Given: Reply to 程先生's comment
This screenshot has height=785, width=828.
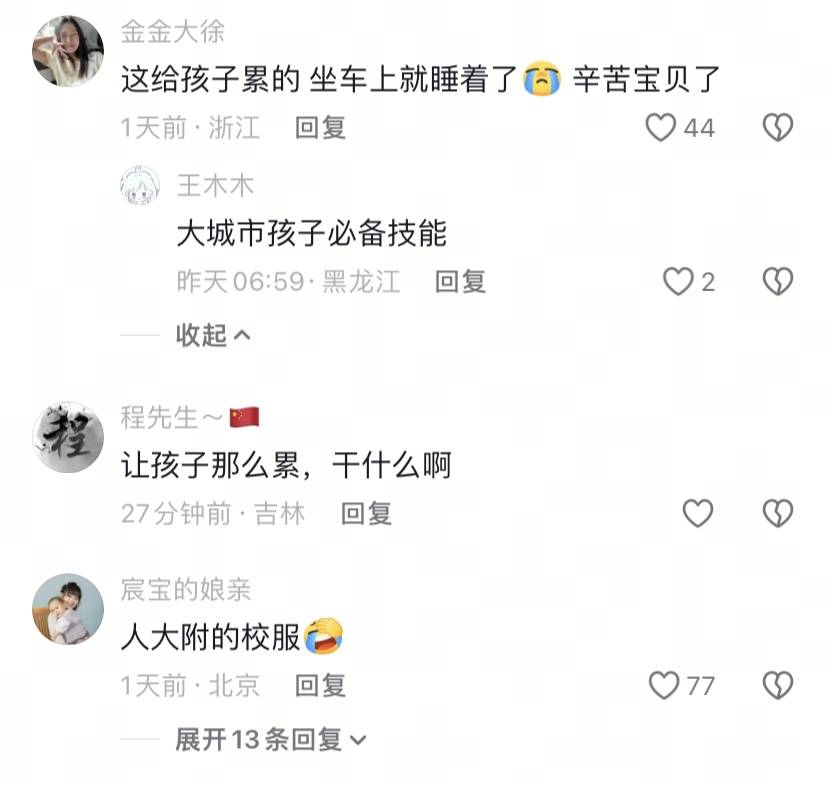Looking at the screenshot, I should point(366,513).
